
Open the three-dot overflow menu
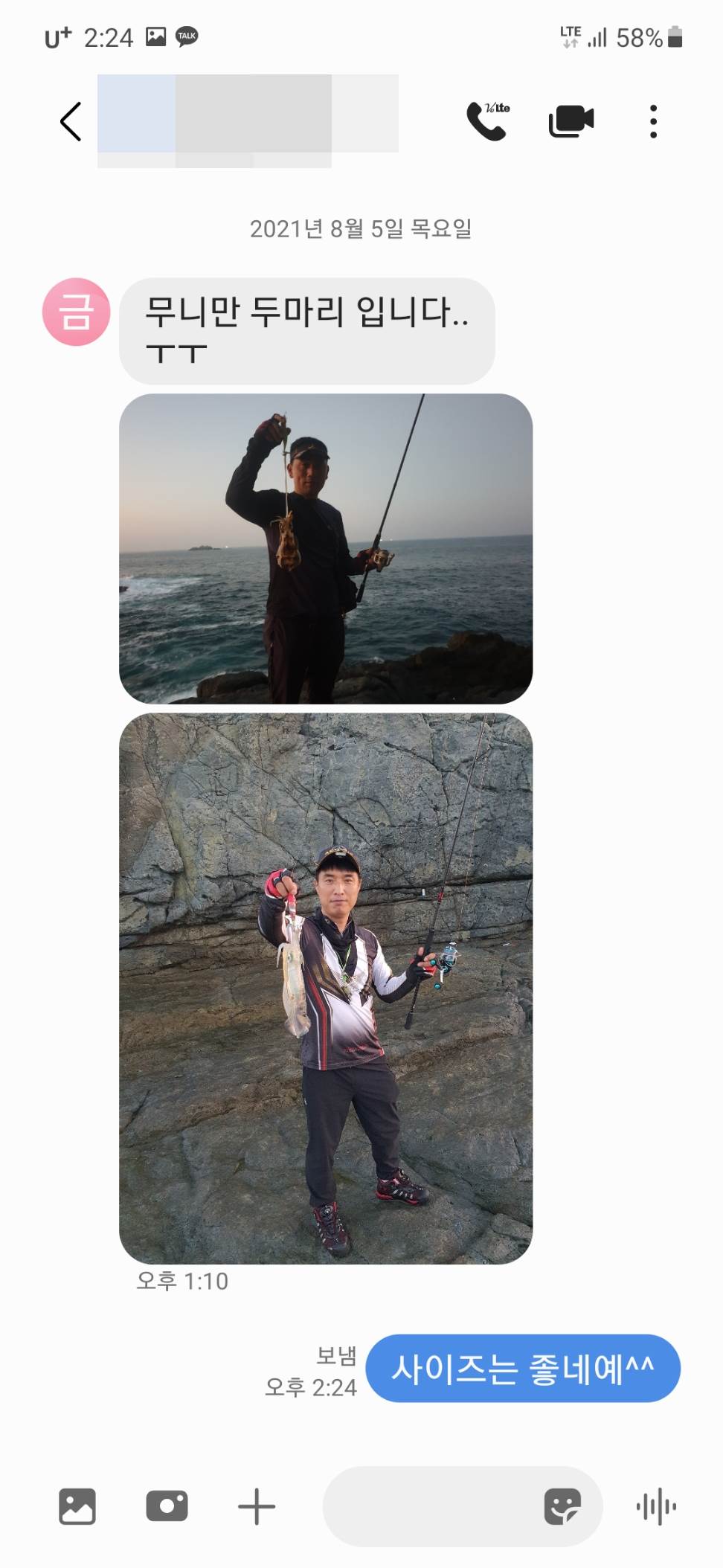pyautogui.click(x=653, y=121)
